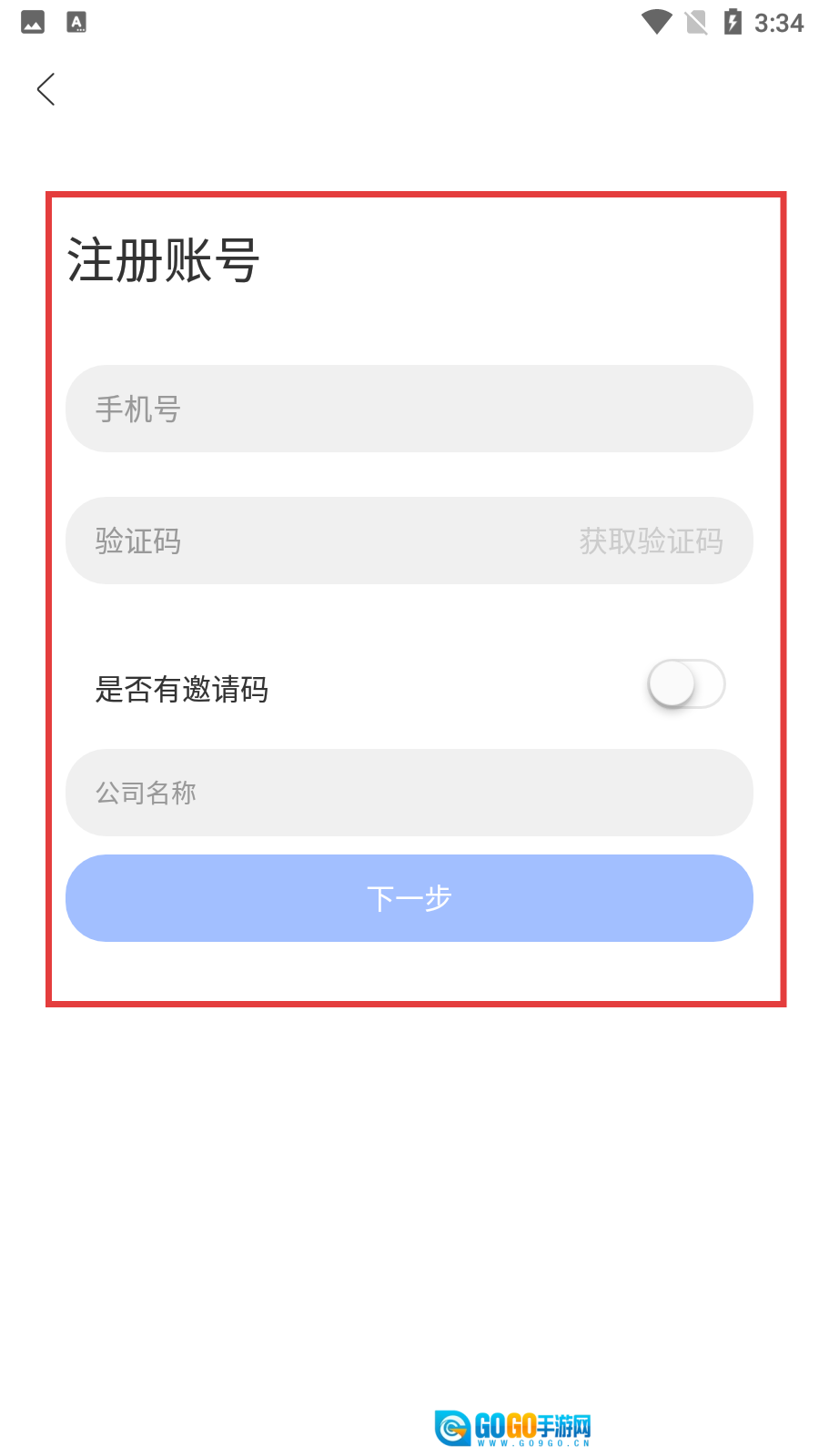
Task: Request a code via 获取验证码
Action: click(651, 541)
